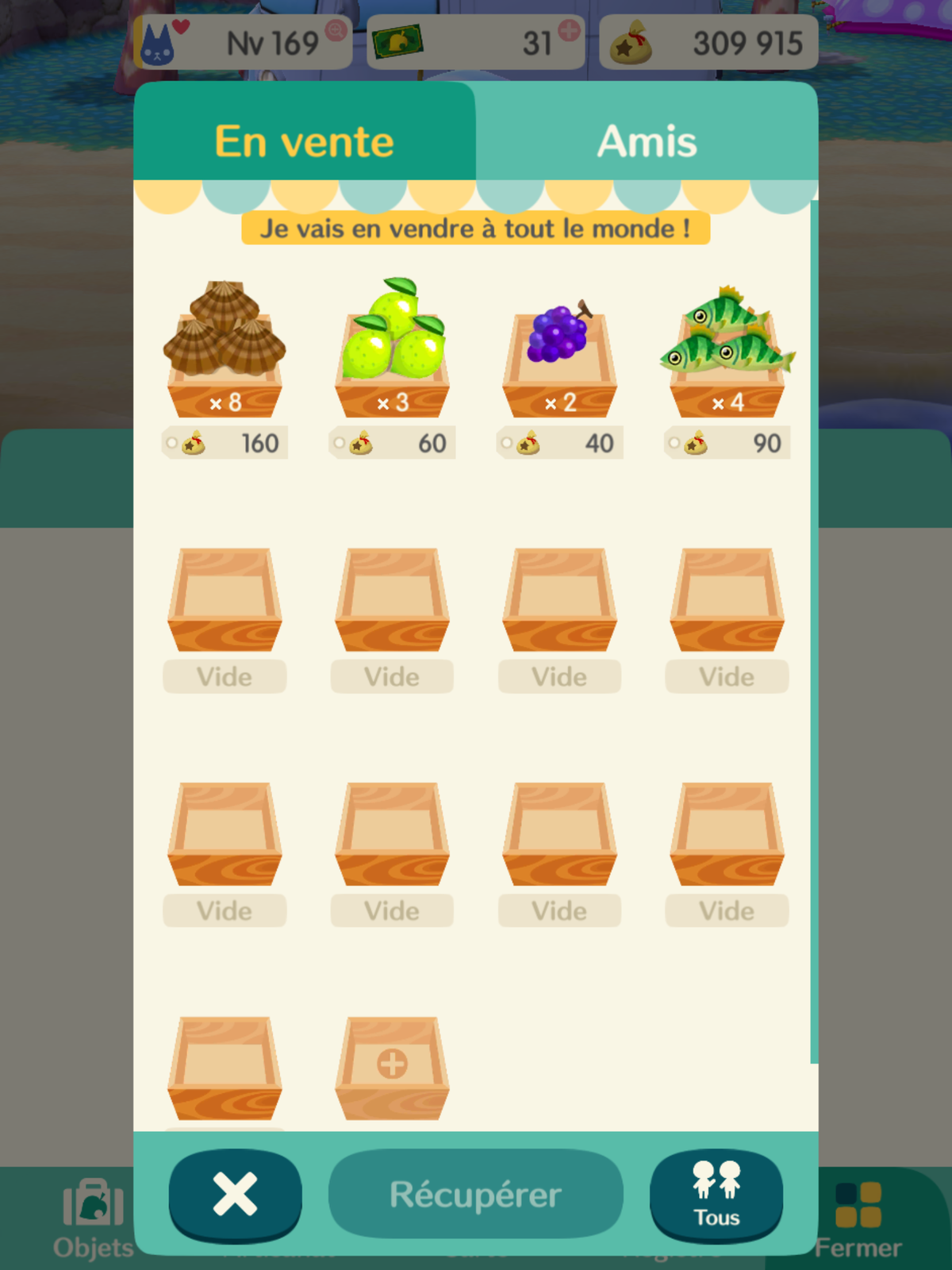Image resolution: width=952 pixels, height=1270 pixels.
Task: Select the En vente tab
Action: point(305,141)
